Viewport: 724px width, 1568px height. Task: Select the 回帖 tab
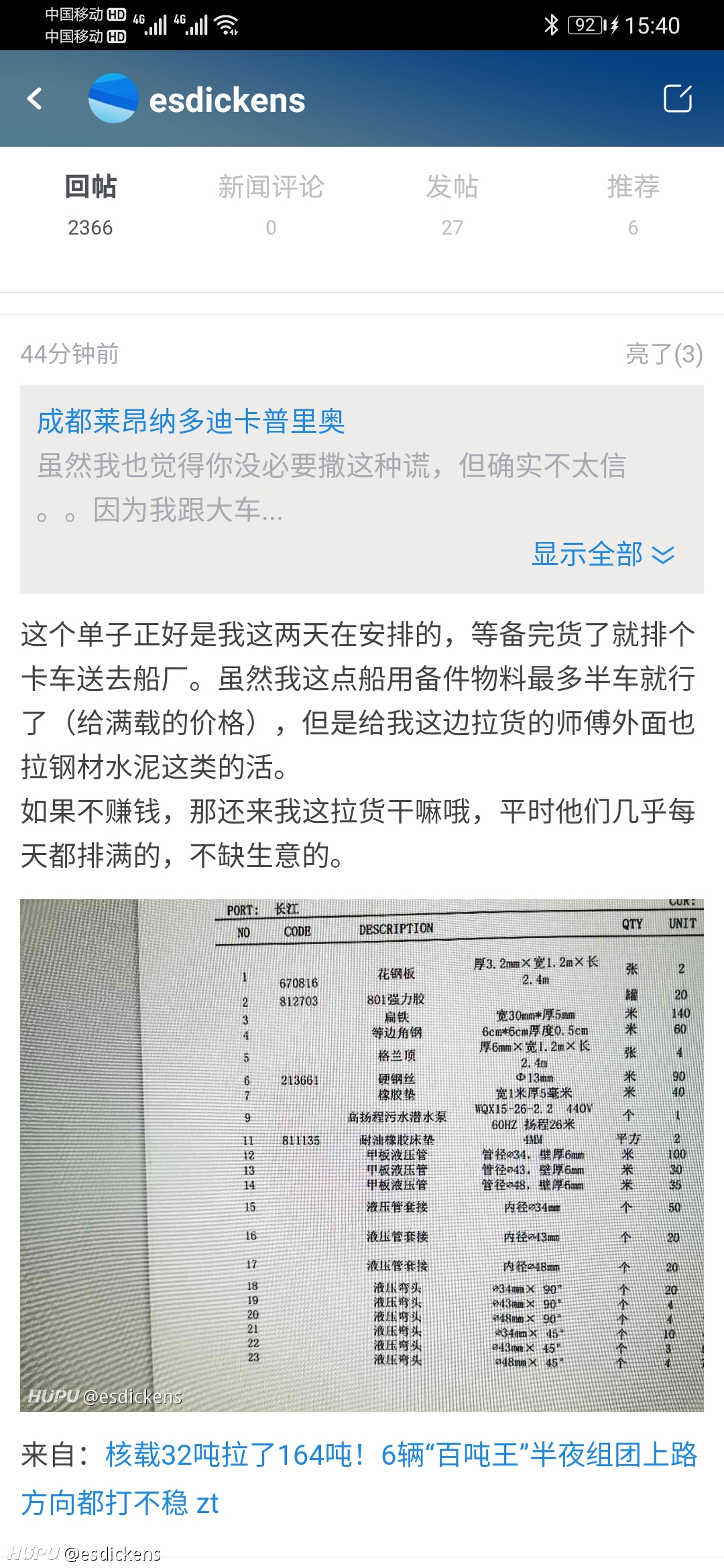coord(90,204)
